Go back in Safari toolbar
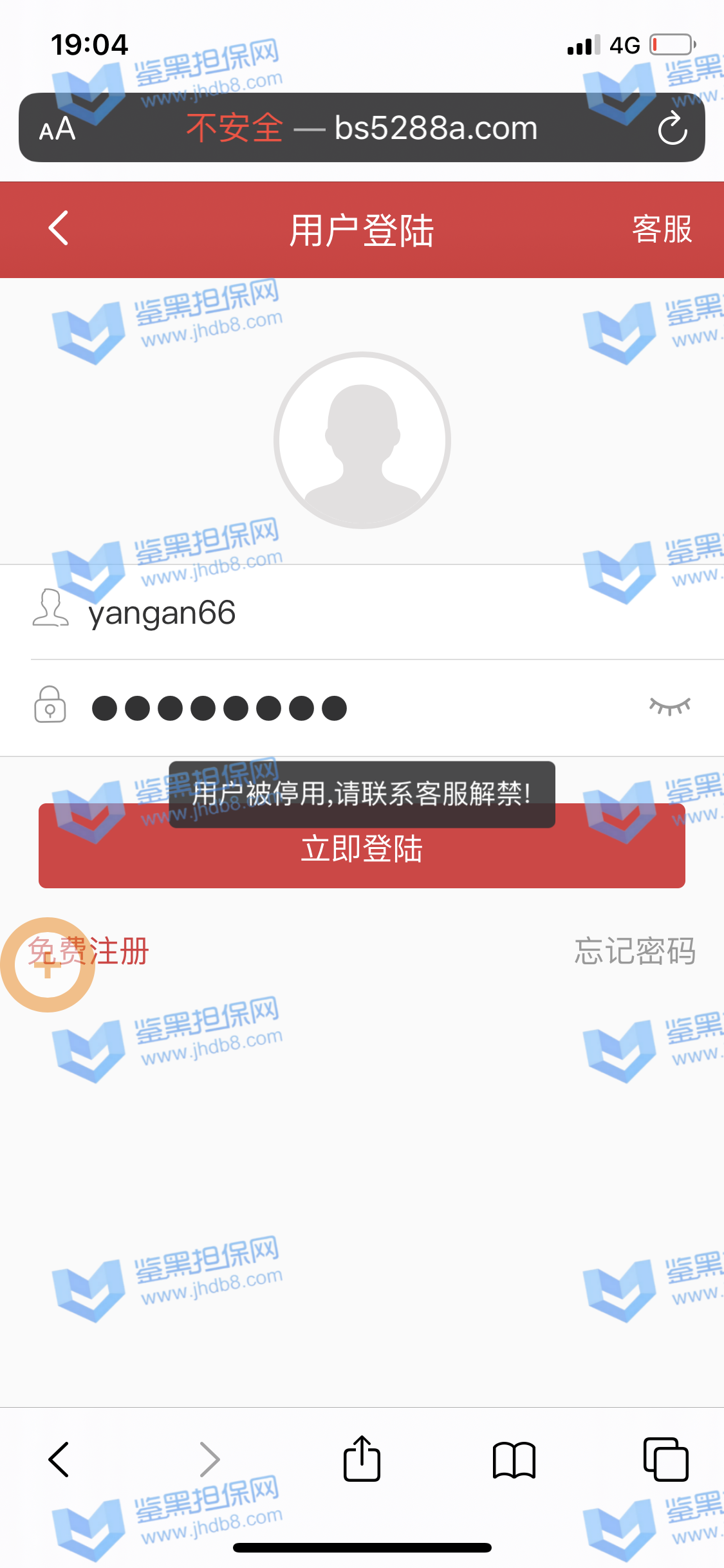This screenshot has width=724, height=1568. tap(59, 1459)
